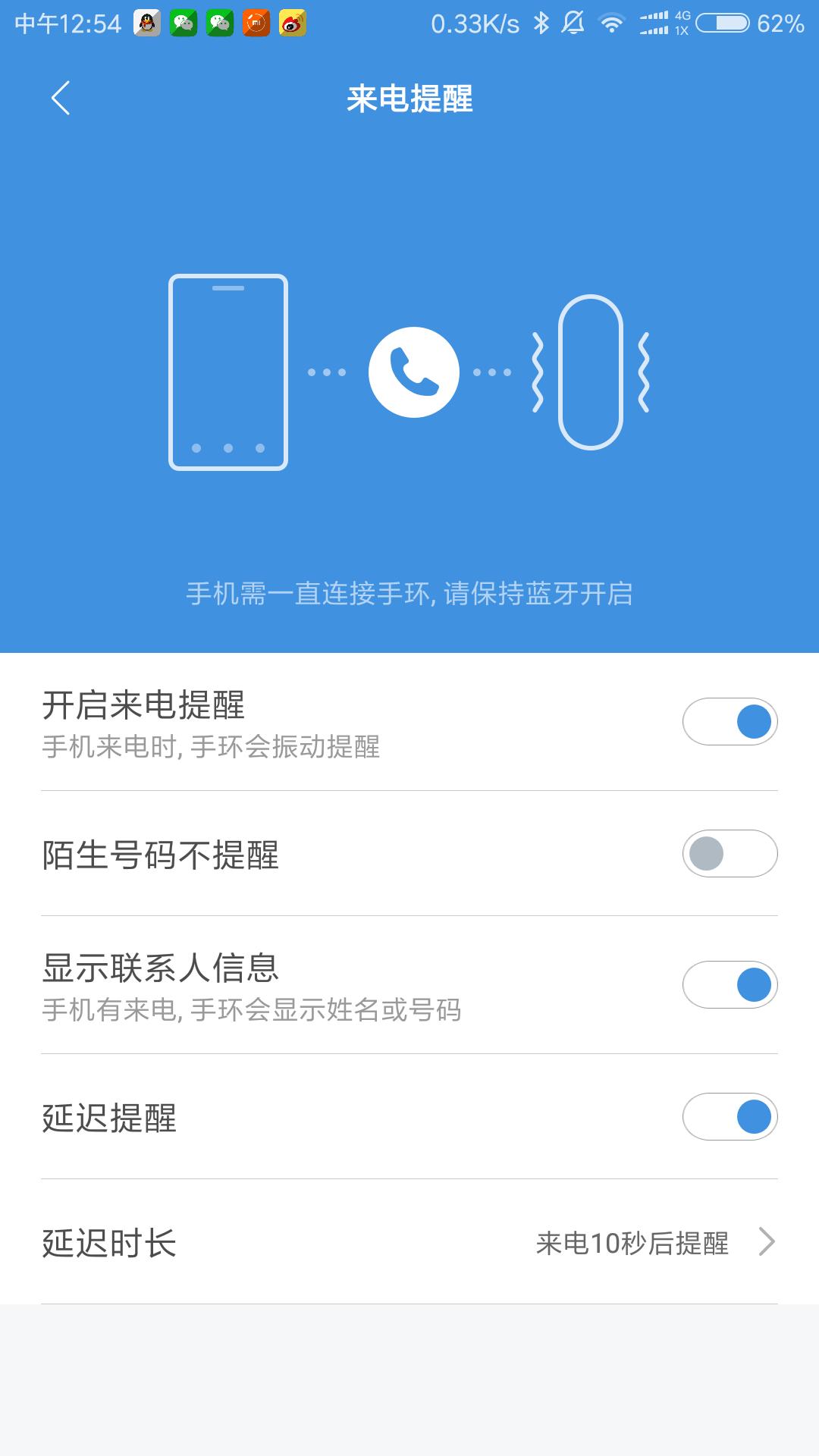819x1456 pixels.
Task: Go back using the arrow at top left
Action: (x=61, y=99)
